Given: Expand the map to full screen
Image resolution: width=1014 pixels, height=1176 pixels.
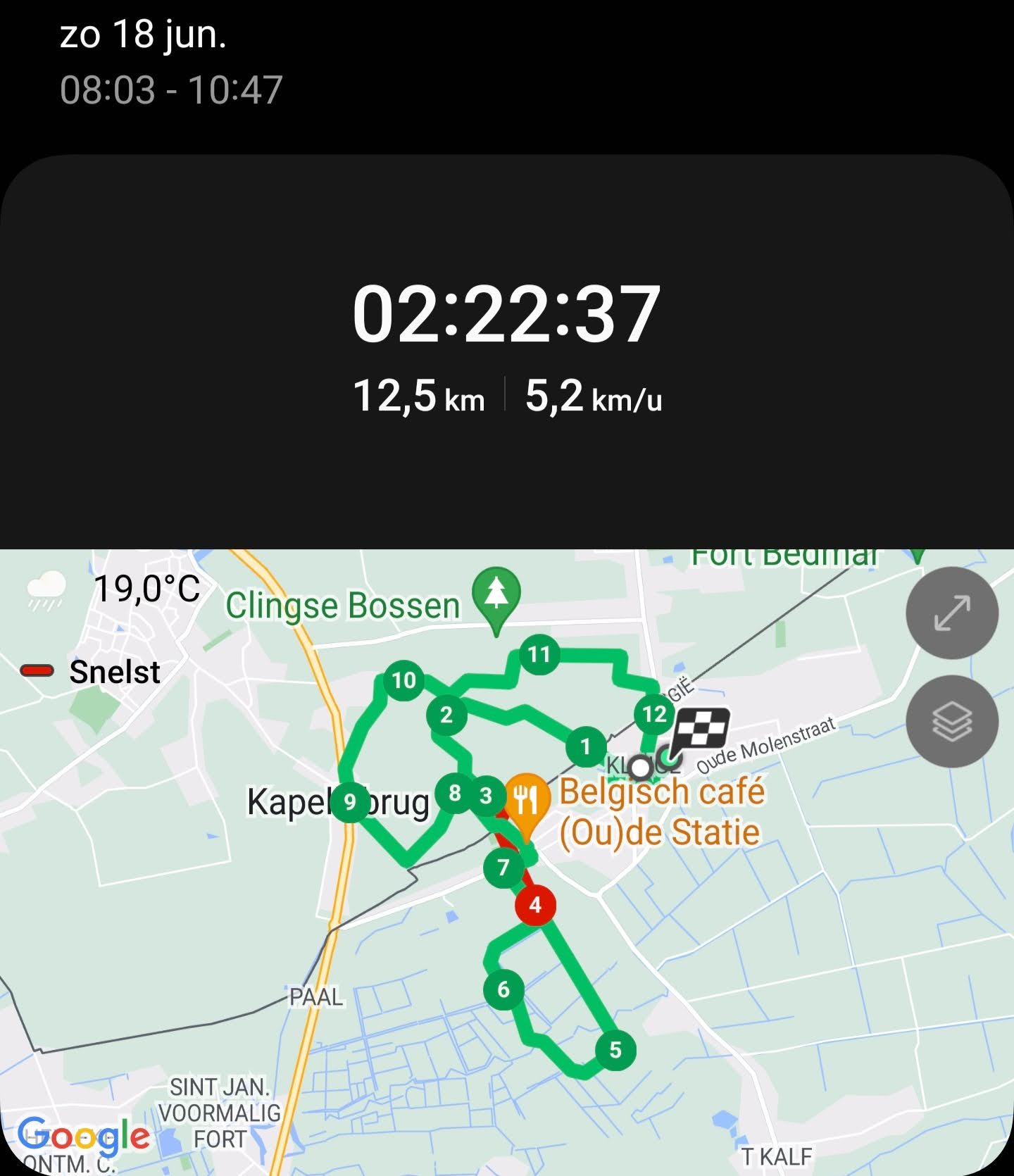Looking at the screenshot, I should 951,613.
